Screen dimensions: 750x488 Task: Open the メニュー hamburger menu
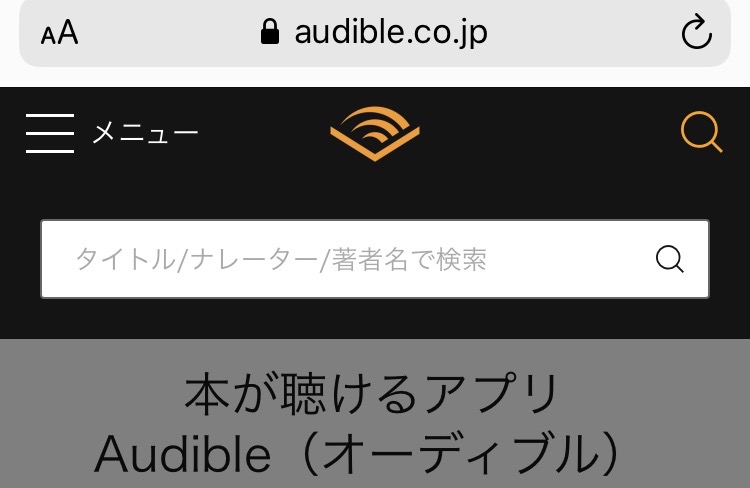(x=50, y=132)
